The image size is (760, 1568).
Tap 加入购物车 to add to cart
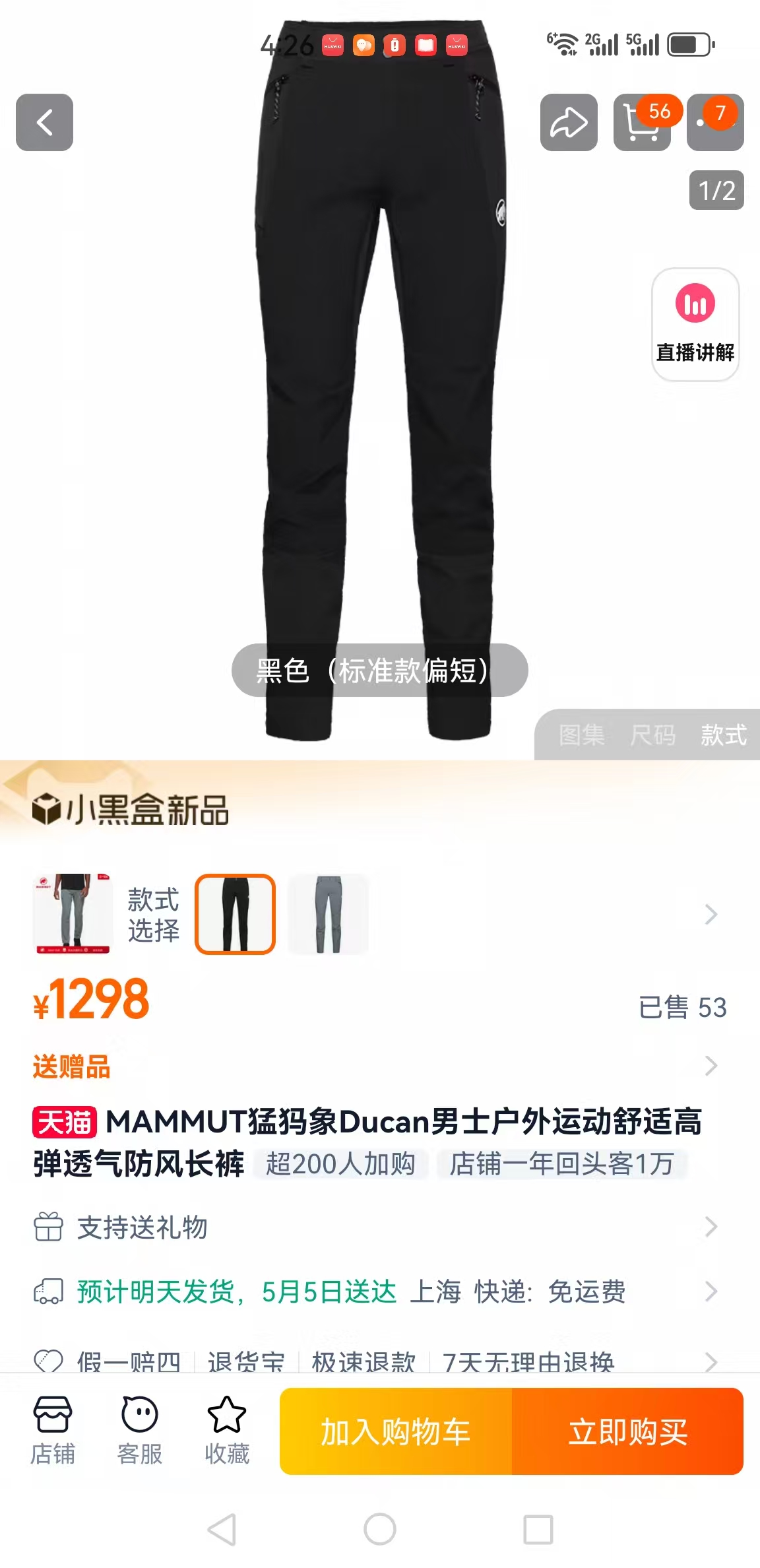tap(396, 1431)
